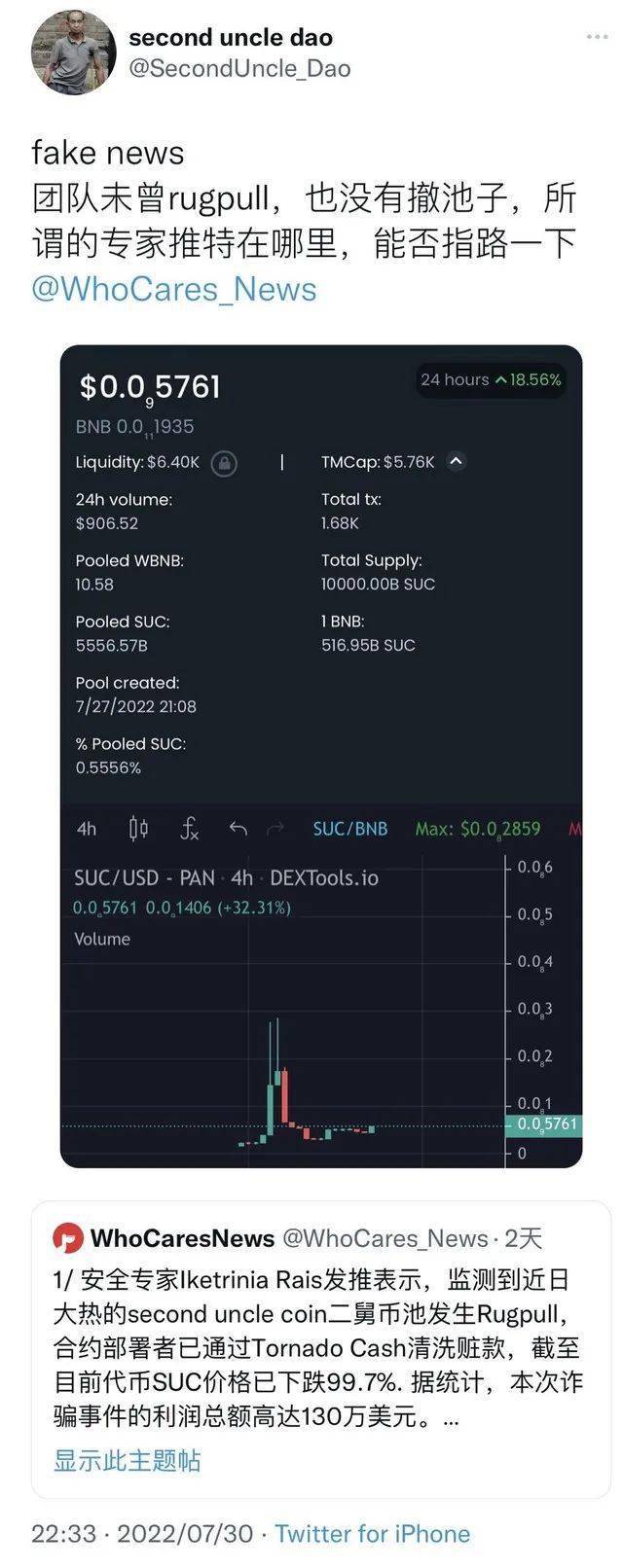Open the tweet overflow menu
Viewport: 623px width, 1568px height.
(597, 37)
